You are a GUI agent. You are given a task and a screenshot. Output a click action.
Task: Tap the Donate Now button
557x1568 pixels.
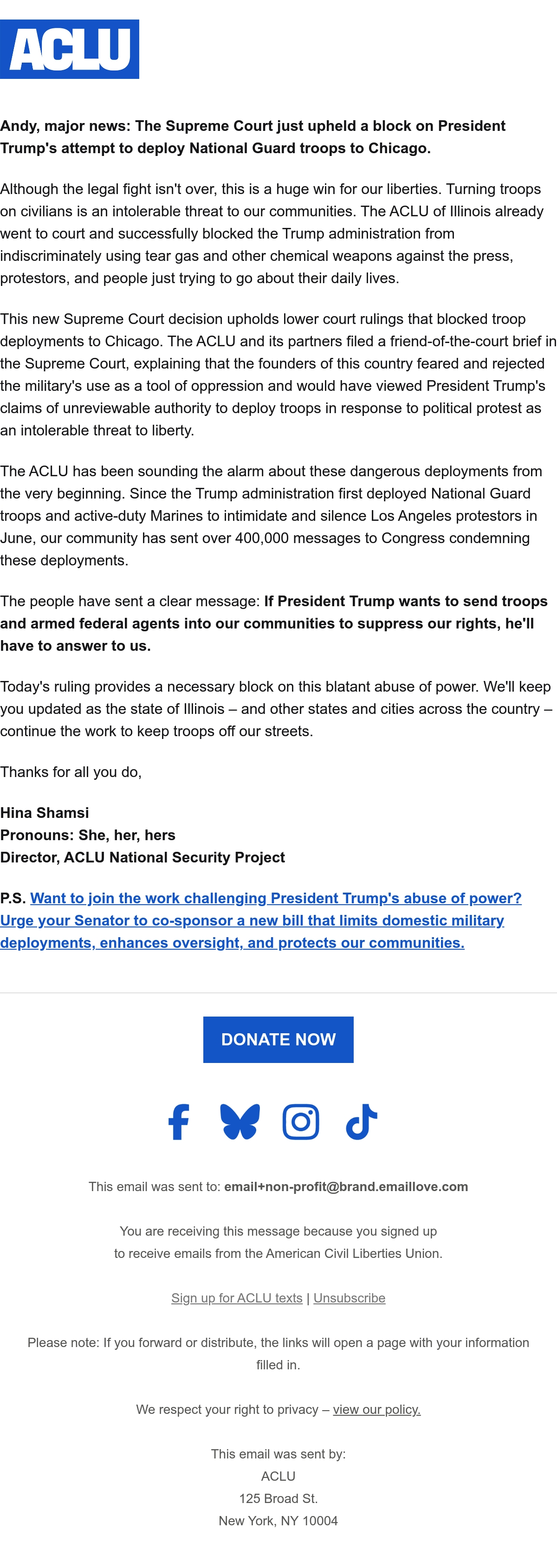coord(278,1040)
